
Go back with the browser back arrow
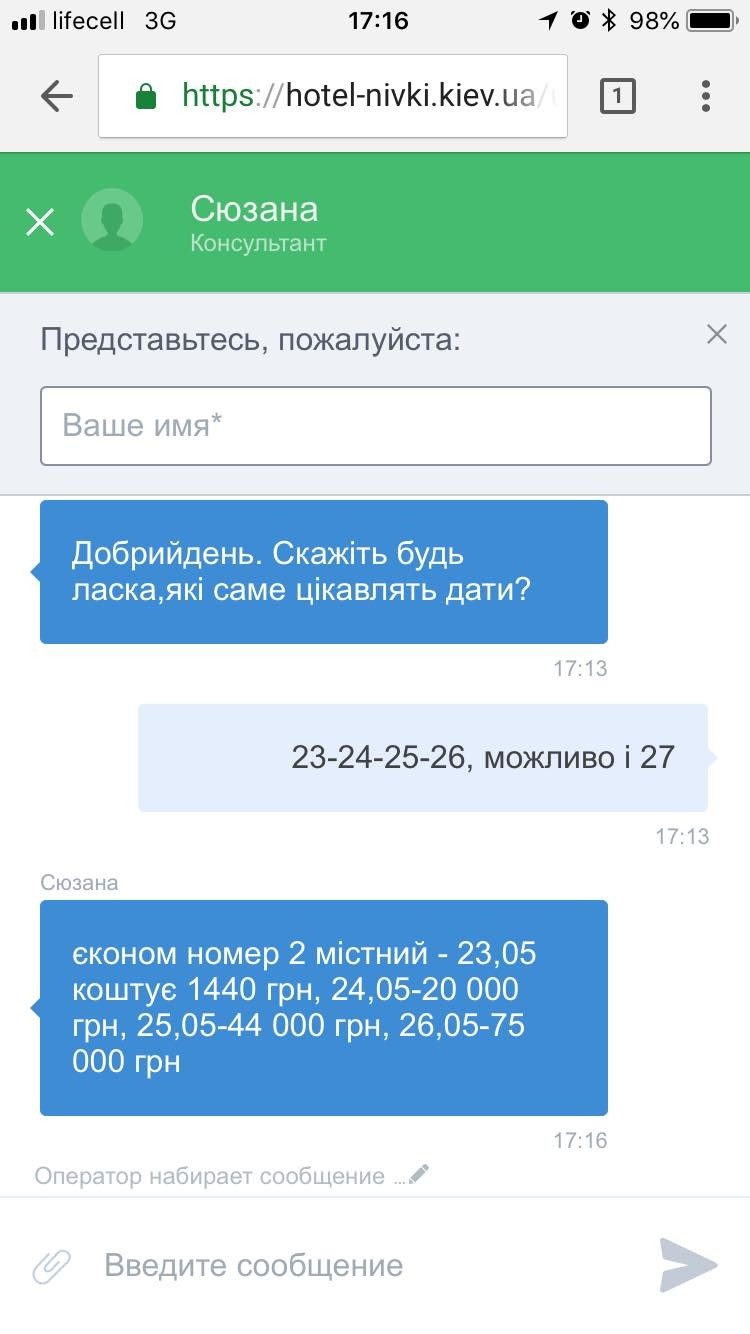pos(57,96)
